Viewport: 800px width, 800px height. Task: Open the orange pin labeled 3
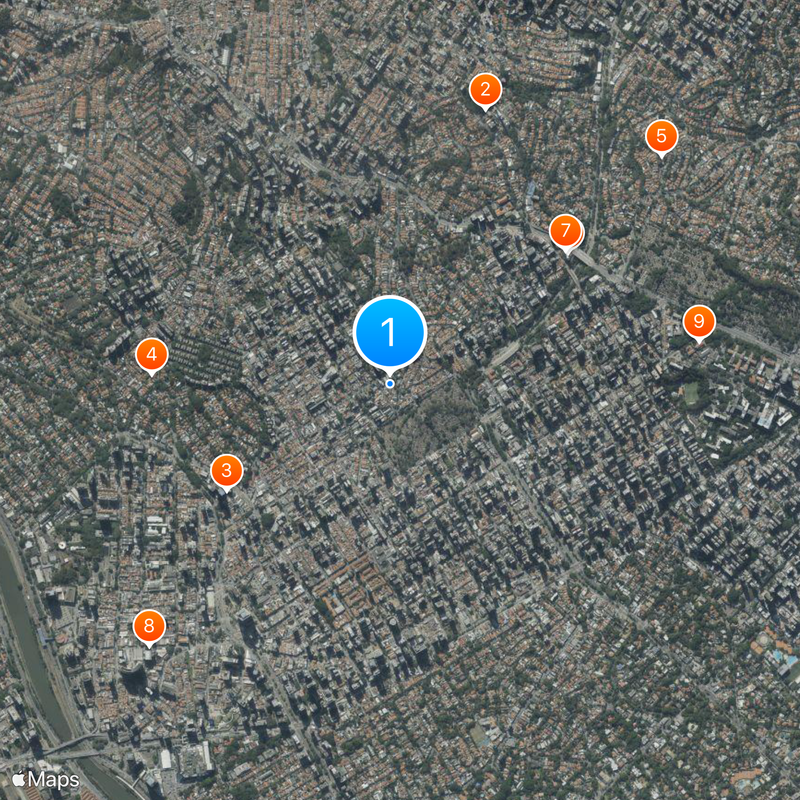[x=227, y=470]
